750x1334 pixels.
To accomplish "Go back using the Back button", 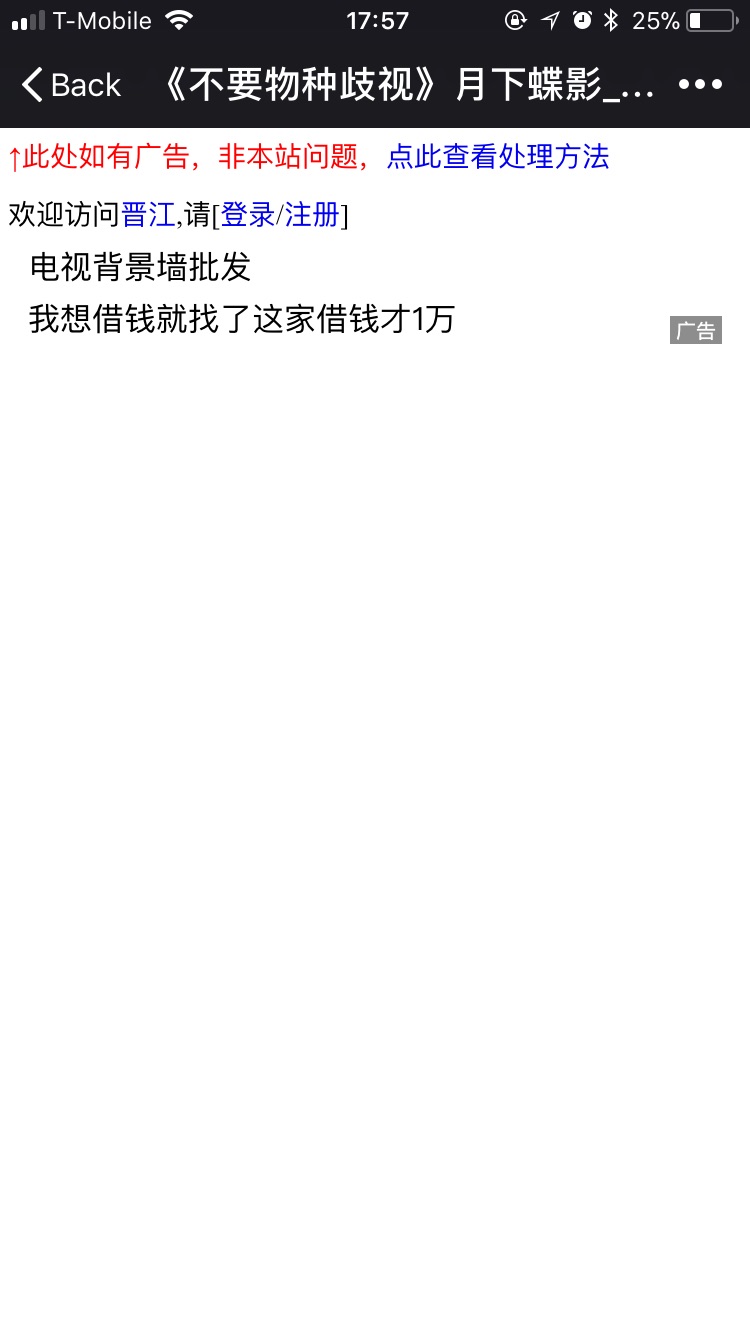I will point(71,85).
